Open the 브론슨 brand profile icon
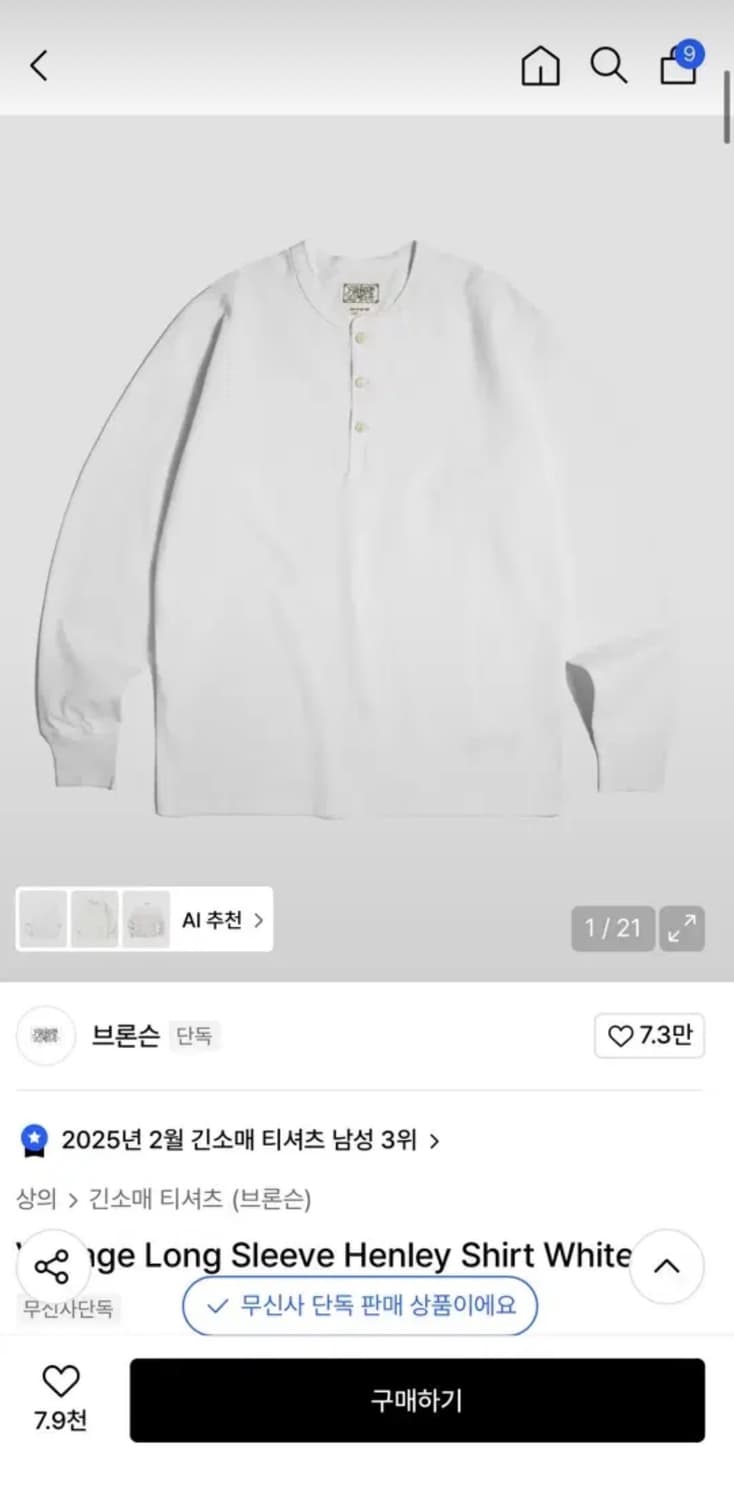Viewport: 734px width, 1500px height. (46, 1036)
